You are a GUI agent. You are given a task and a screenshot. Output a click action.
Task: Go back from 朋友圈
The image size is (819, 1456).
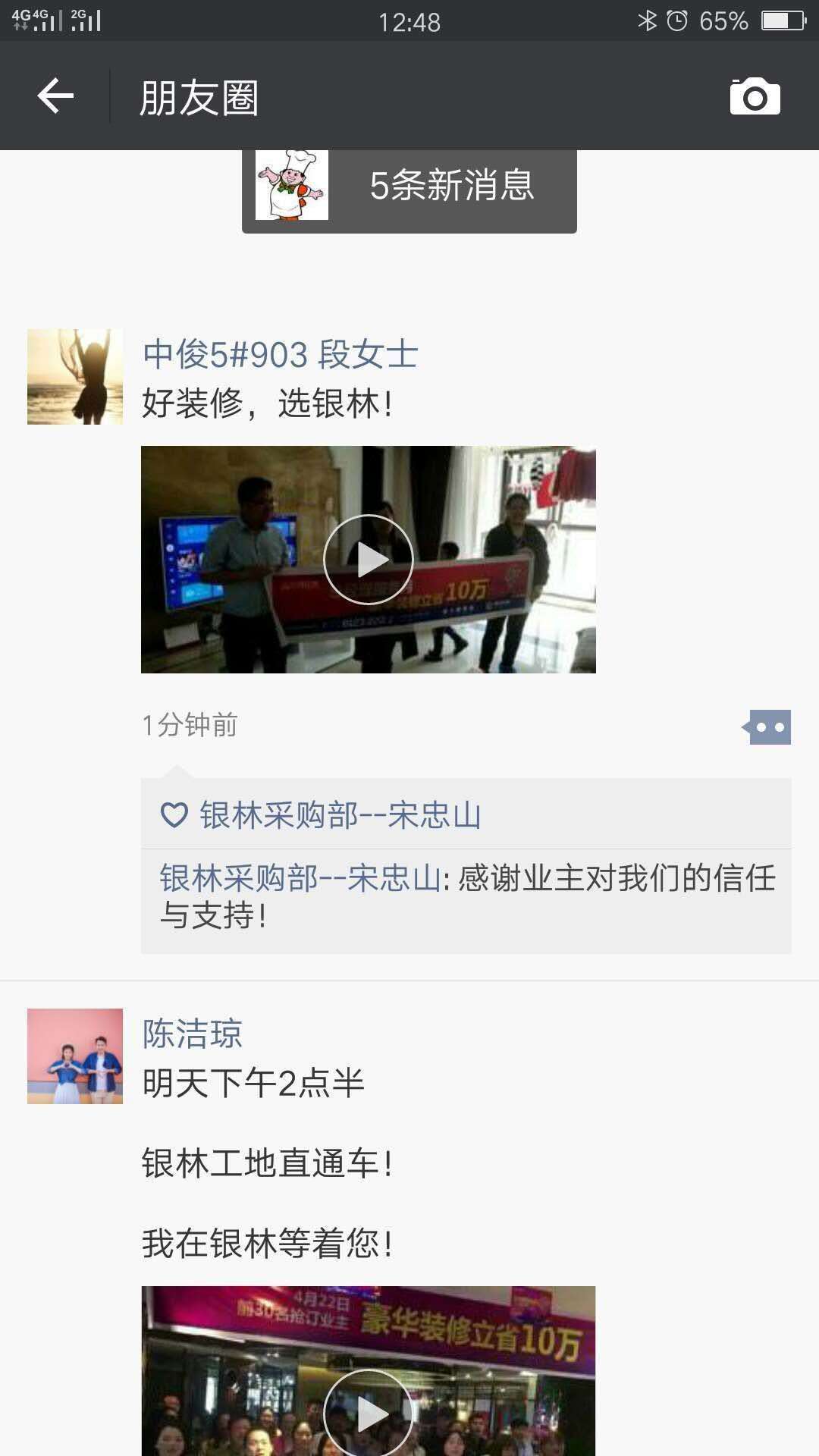click(55, 96)
